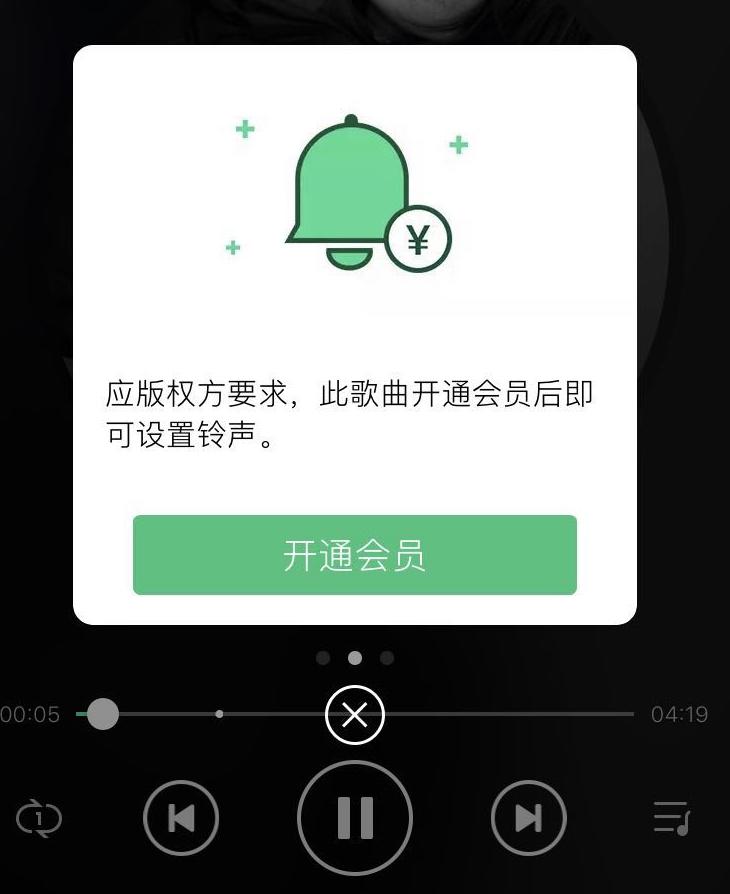Pause the current song
The height and width of the screenshot is (894, 730).
click(x=355, y=818)
